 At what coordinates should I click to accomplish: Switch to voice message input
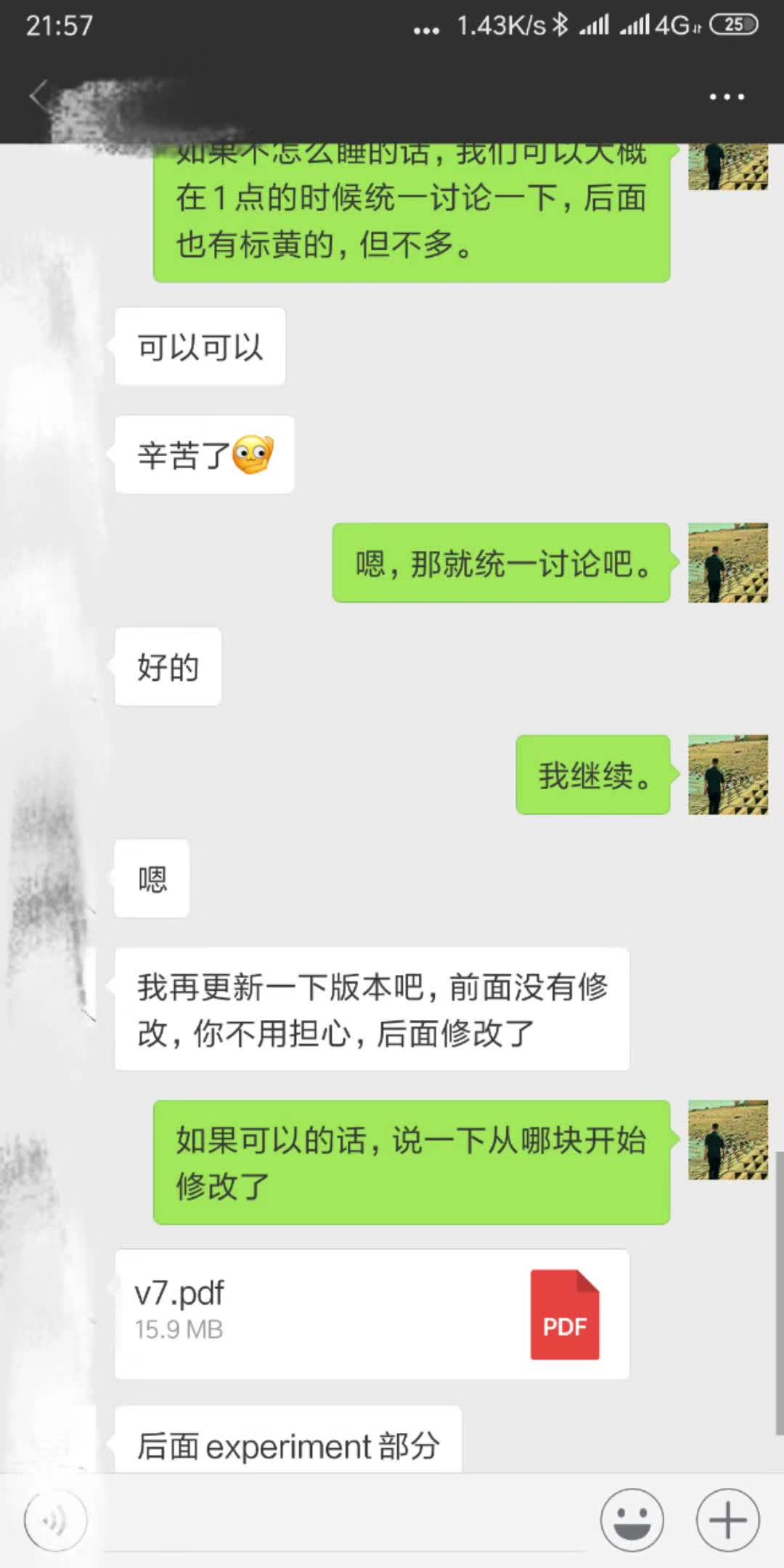click(55, 1520)
